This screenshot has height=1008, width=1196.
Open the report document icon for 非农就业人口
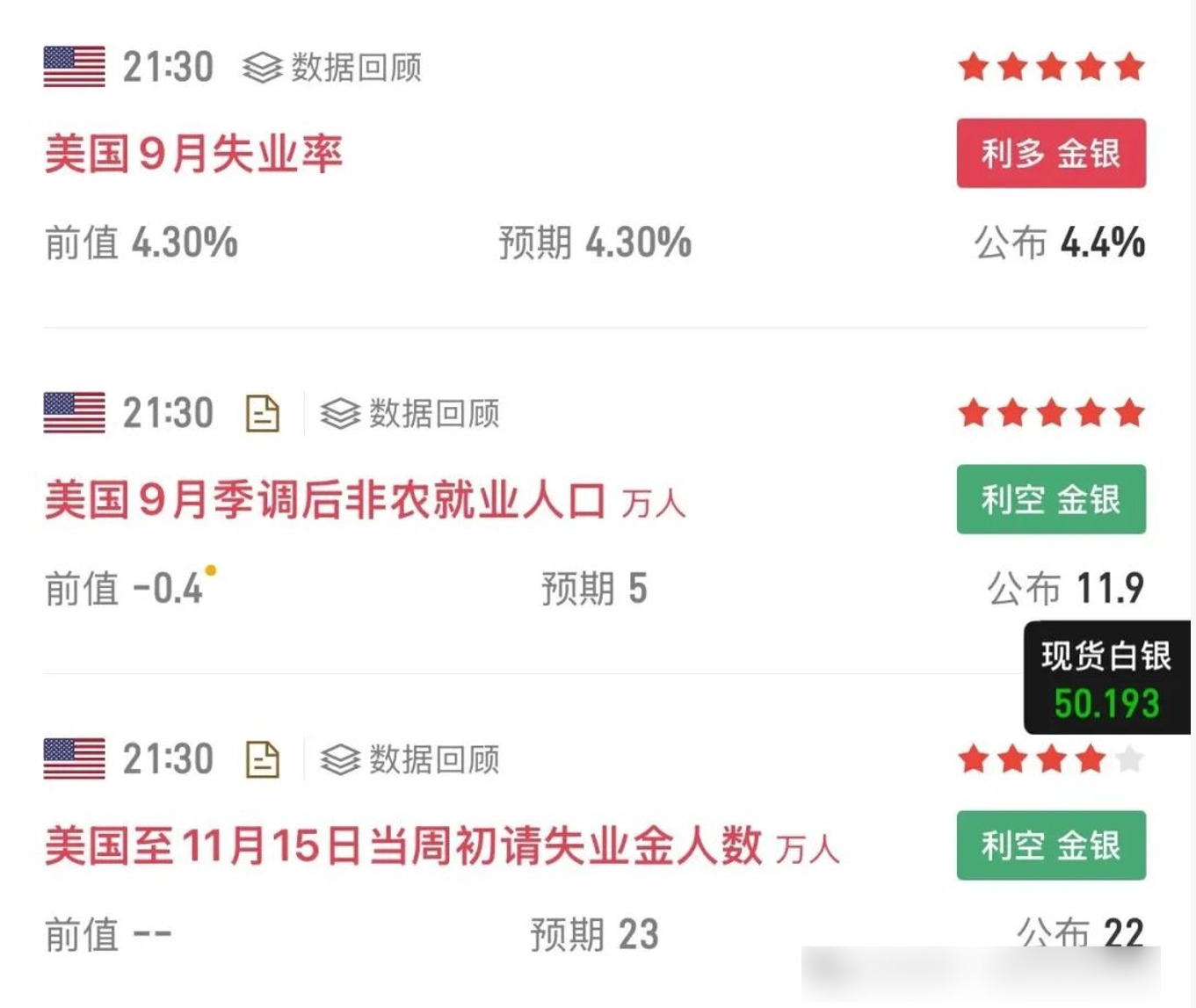[262, 413]
